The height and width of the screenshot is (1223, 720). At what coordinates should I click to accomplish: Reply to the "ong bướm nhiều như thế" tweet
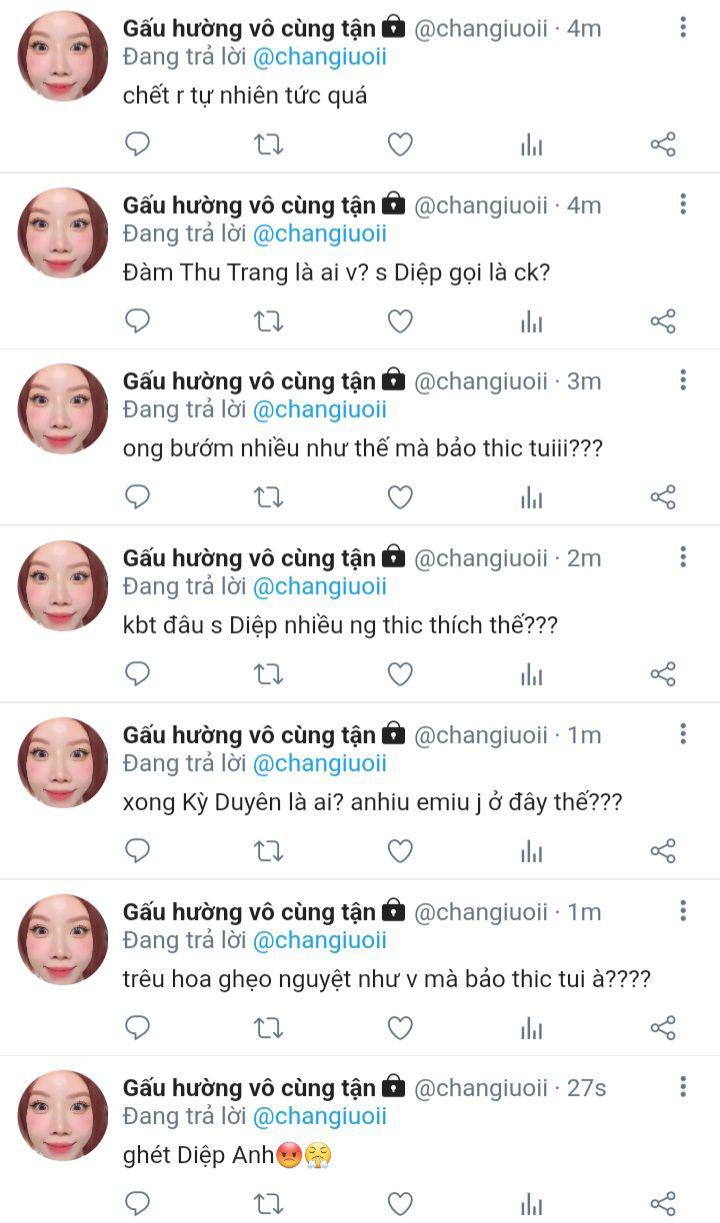(138, 497)
